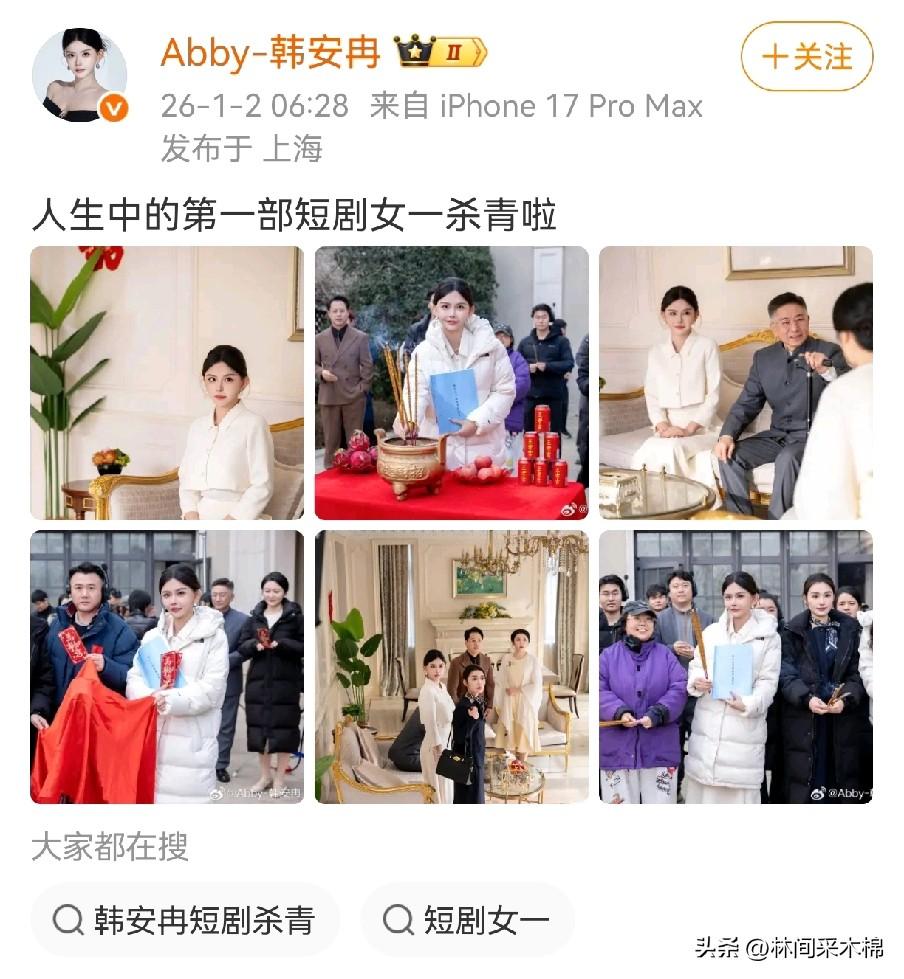Open the photo with the lady in the purple jacket
Image resolution: width=904 pixels, height=979 pixels.
[x=735, y=667]
